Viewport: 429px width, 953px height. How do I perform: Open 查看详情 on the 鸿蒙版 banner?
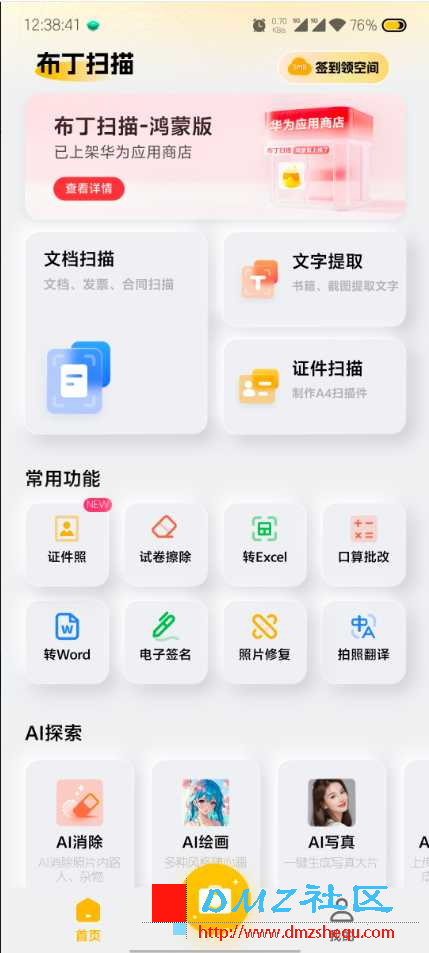(89, 188)
